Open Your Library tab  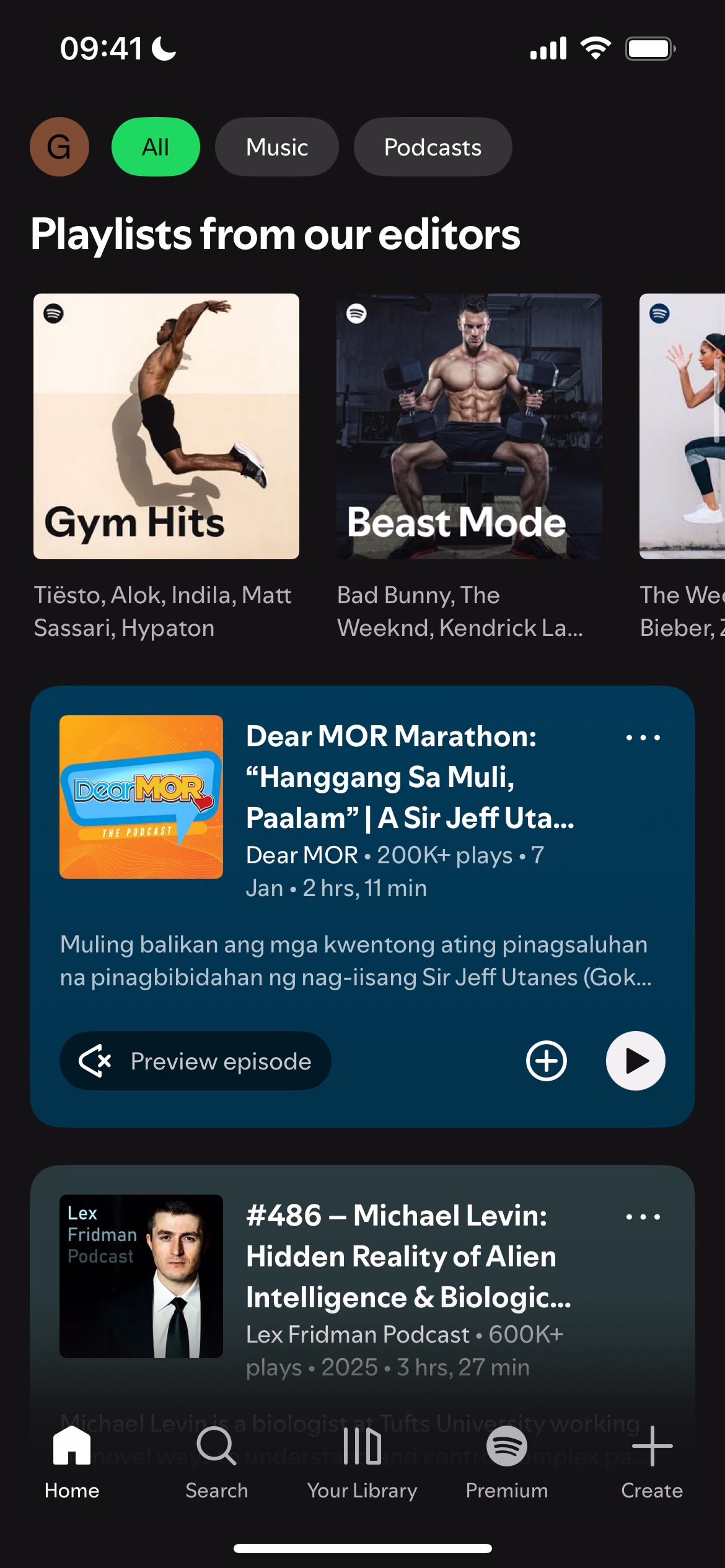pyautogui.click(x=362, y=1463)
